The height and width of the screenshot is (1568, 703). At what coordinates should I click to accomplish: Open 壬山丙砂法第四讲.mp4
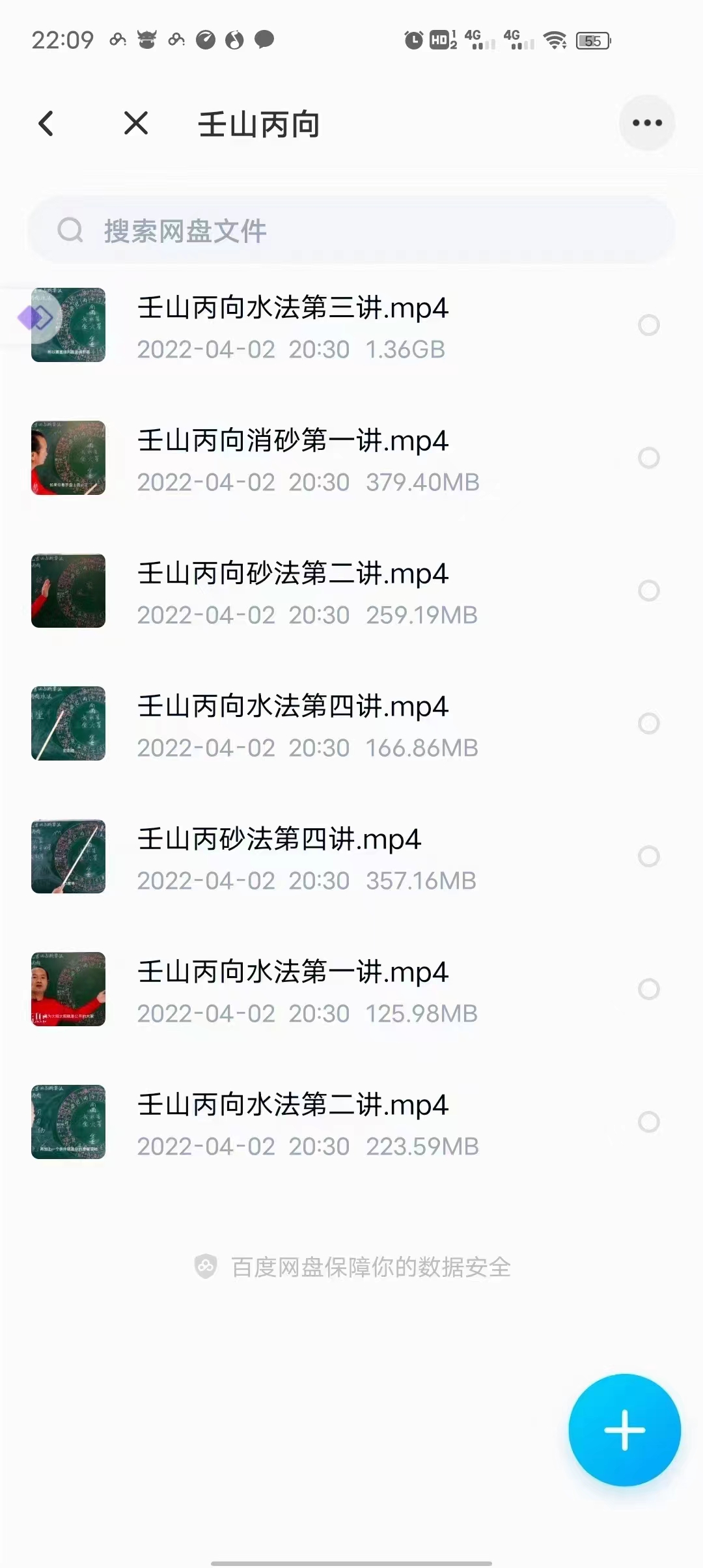click(x=280, y=857)
